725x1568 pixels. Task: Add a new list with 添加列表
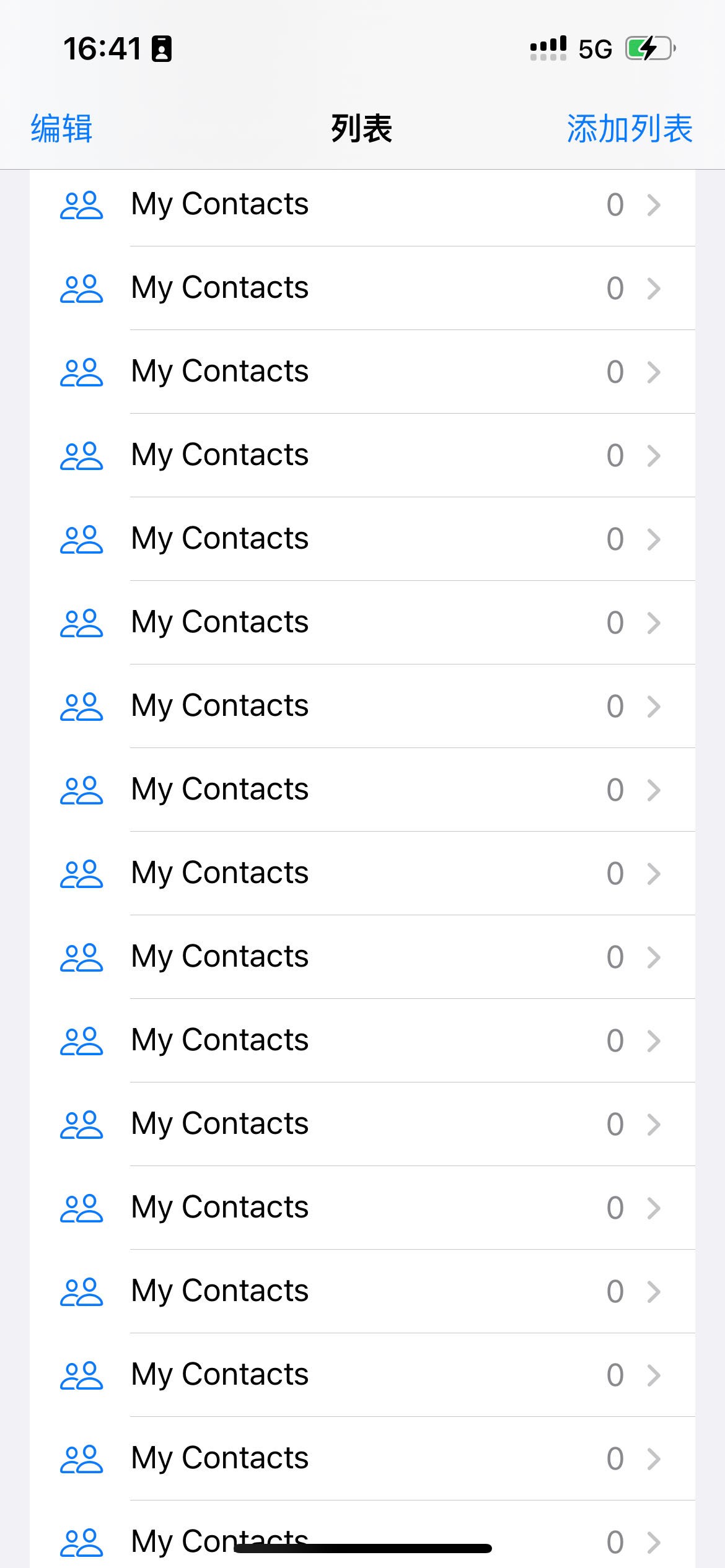coord(629,129)
